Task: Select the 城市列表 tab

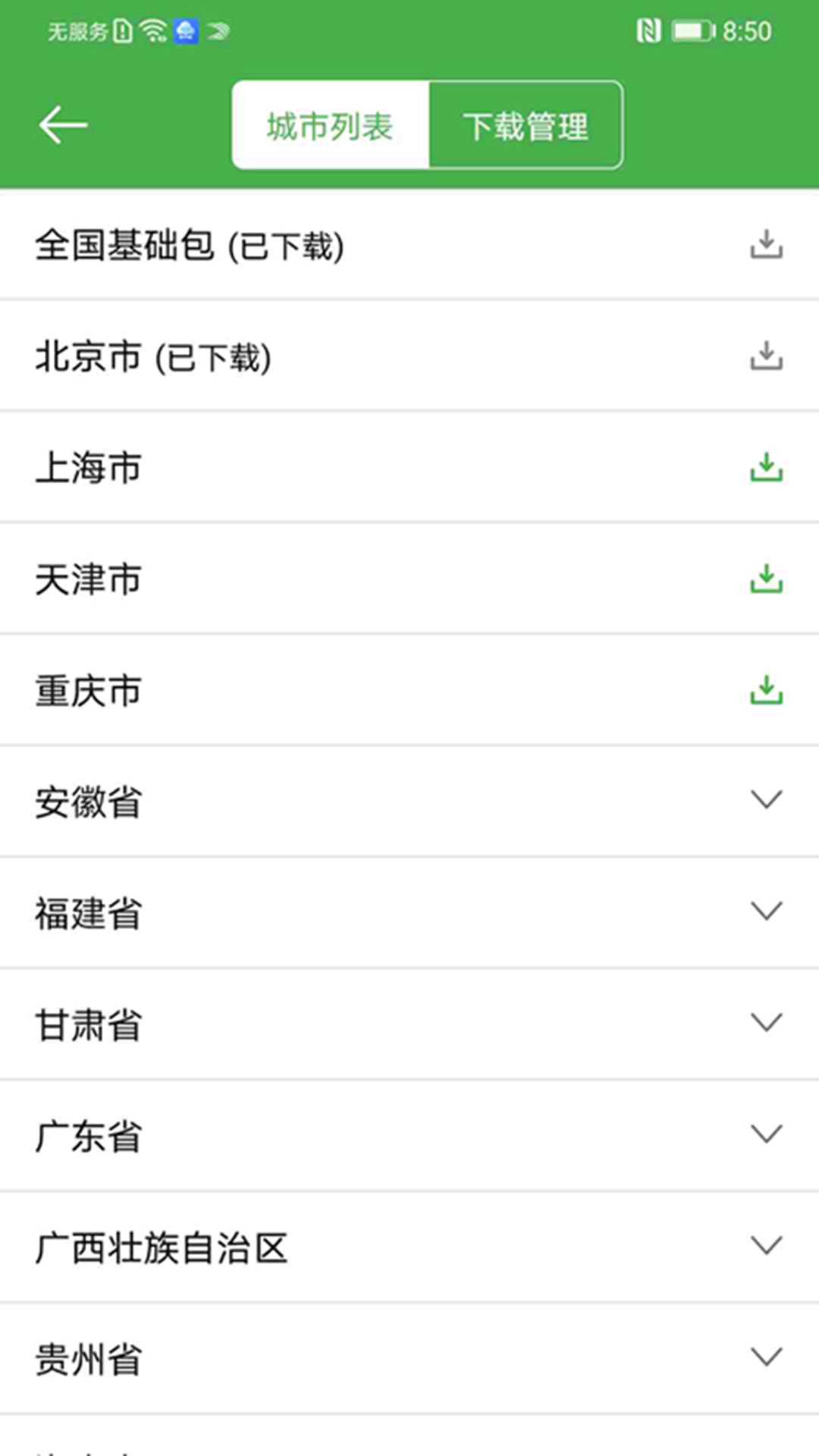Action: pos(329,125)
